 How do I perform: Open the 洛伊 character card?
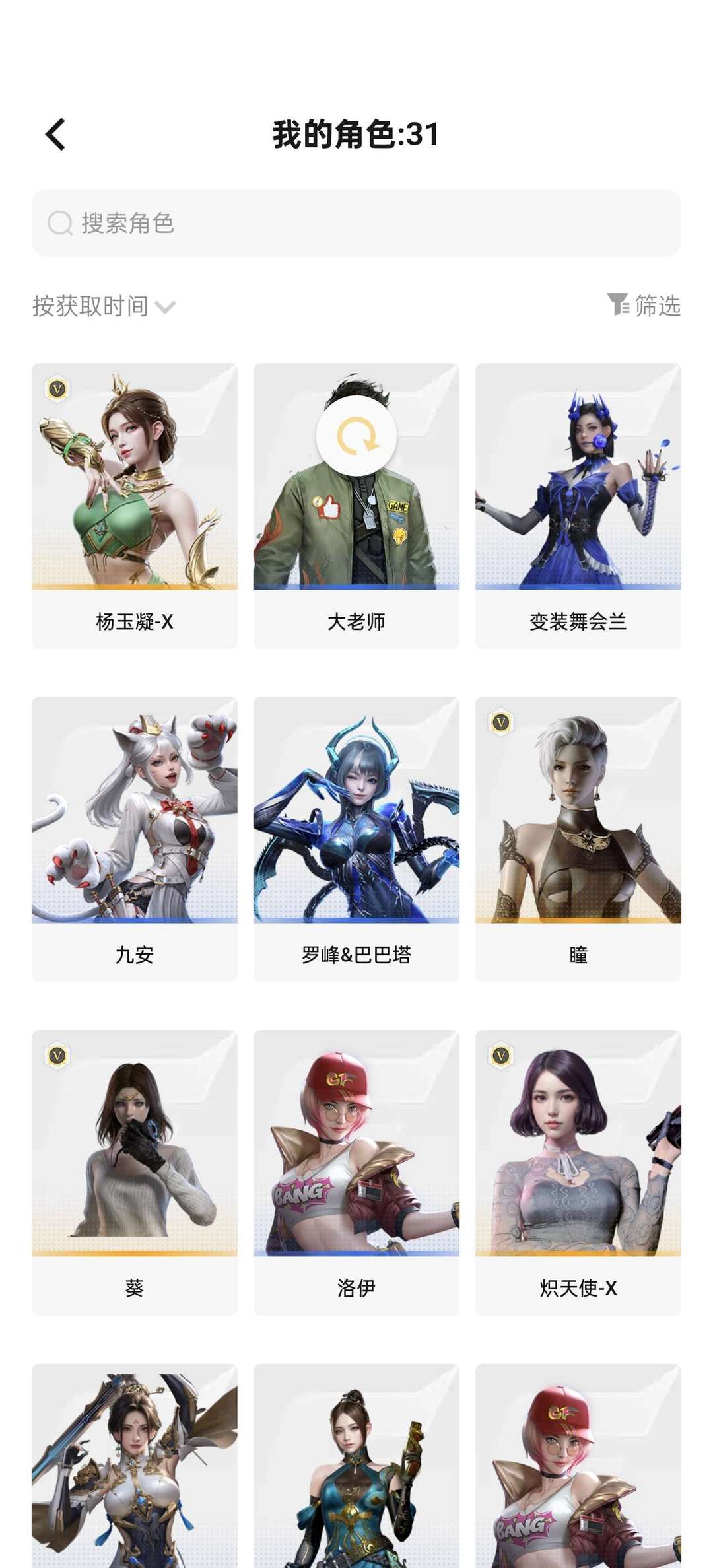pyautogui.click(x=356, y=1172)
